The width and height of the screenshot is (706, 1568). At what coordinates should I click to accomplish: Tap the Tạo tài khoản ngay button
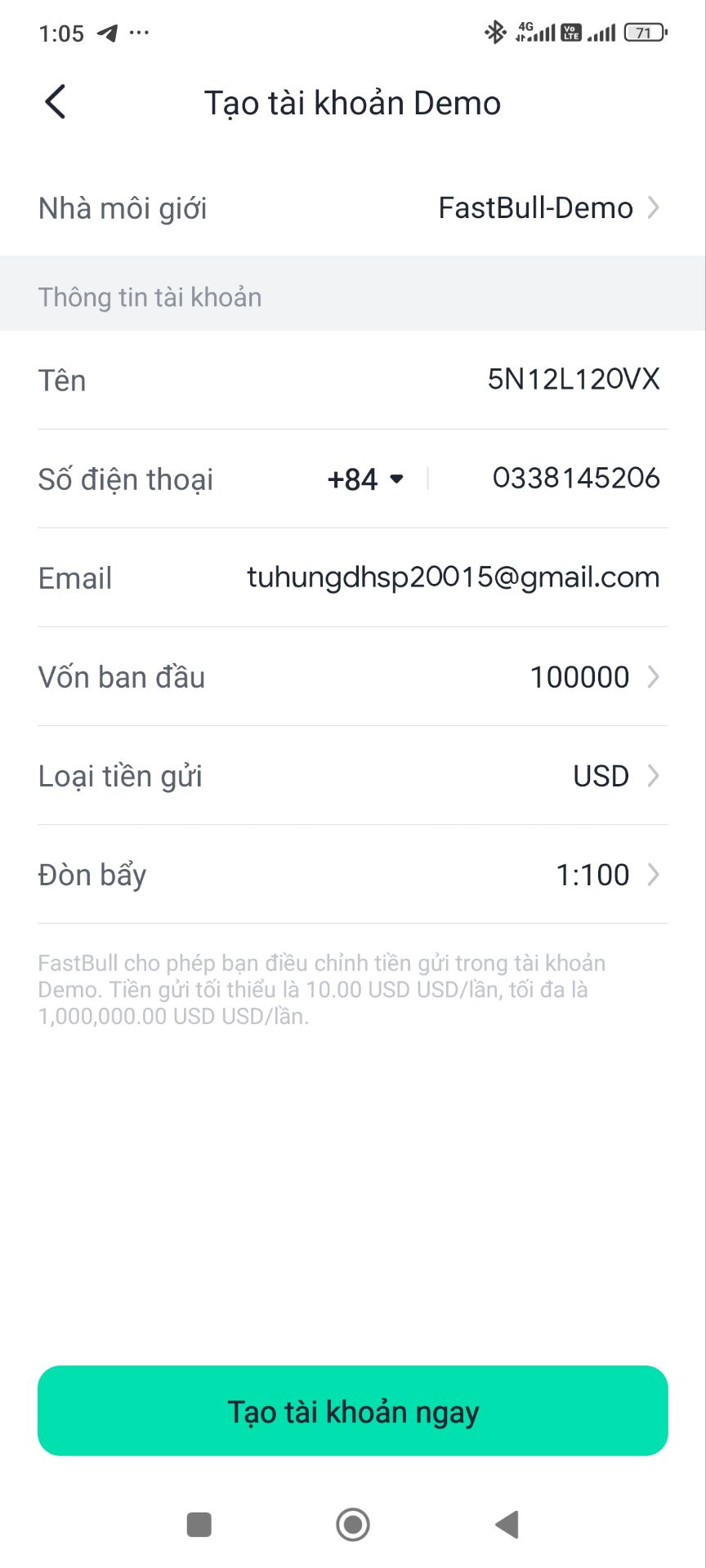click(353, 1411)
